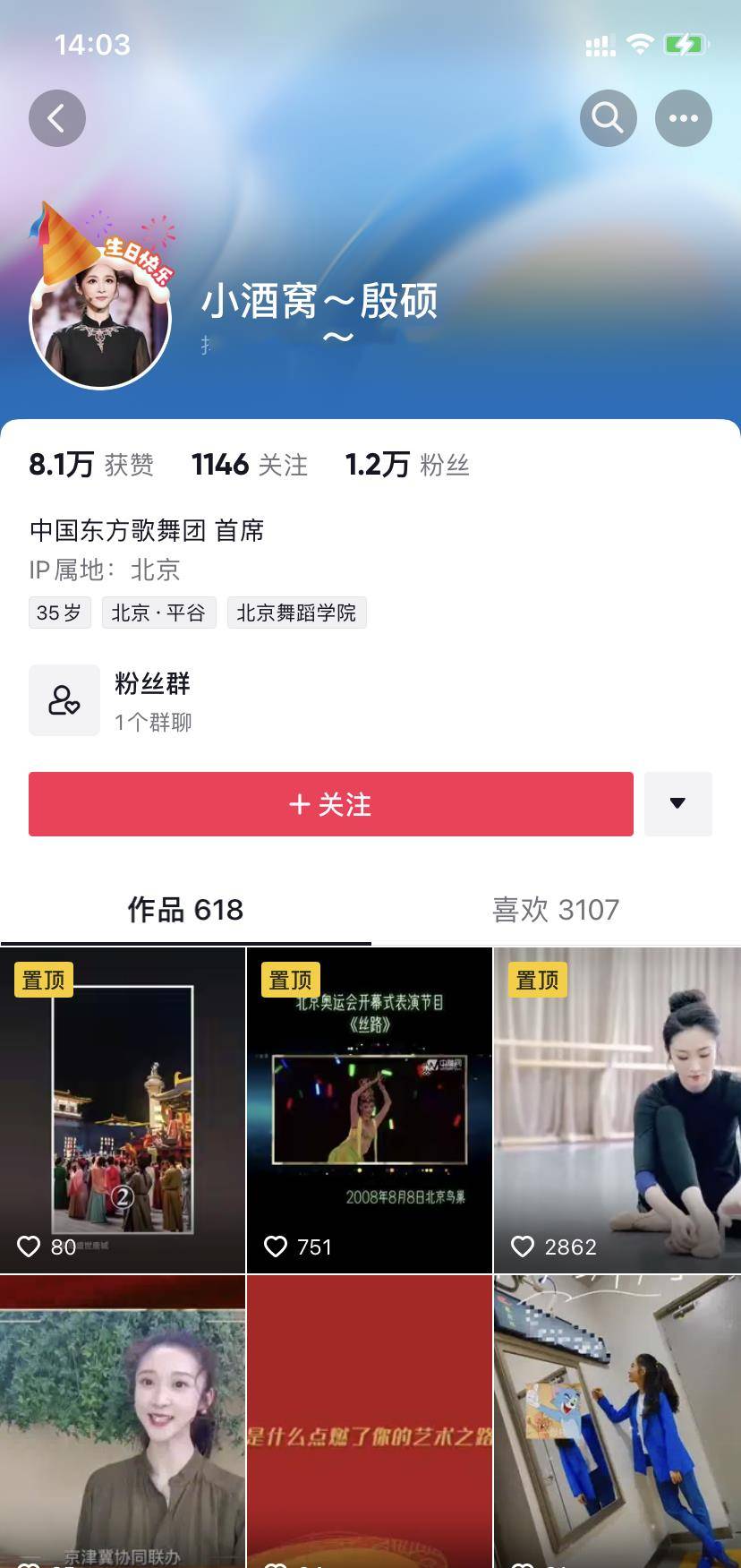Click the heart icon on the 751-likes video
Screen dimensions: 741x1568
[x=277, y=1247]
